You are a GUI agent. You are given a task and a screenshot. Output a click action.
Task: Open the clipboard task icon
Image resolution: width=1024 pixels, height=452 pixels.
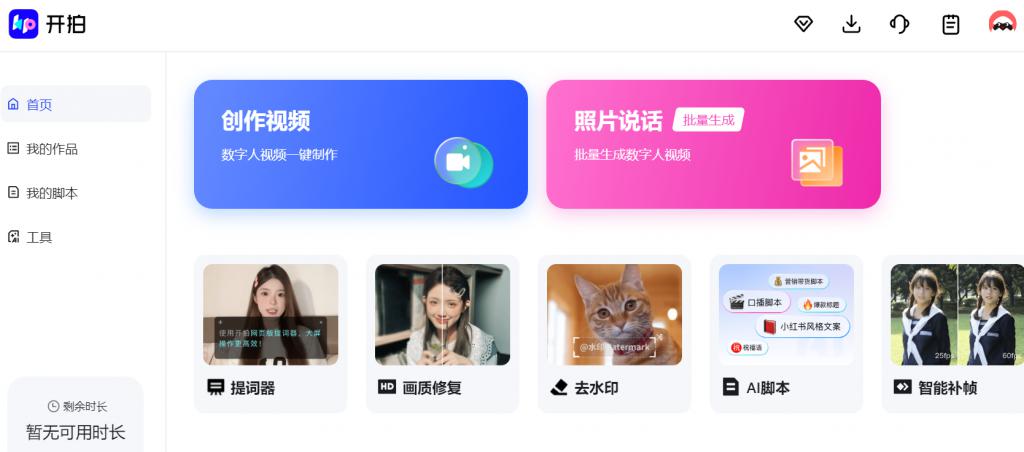click(951, 25)
